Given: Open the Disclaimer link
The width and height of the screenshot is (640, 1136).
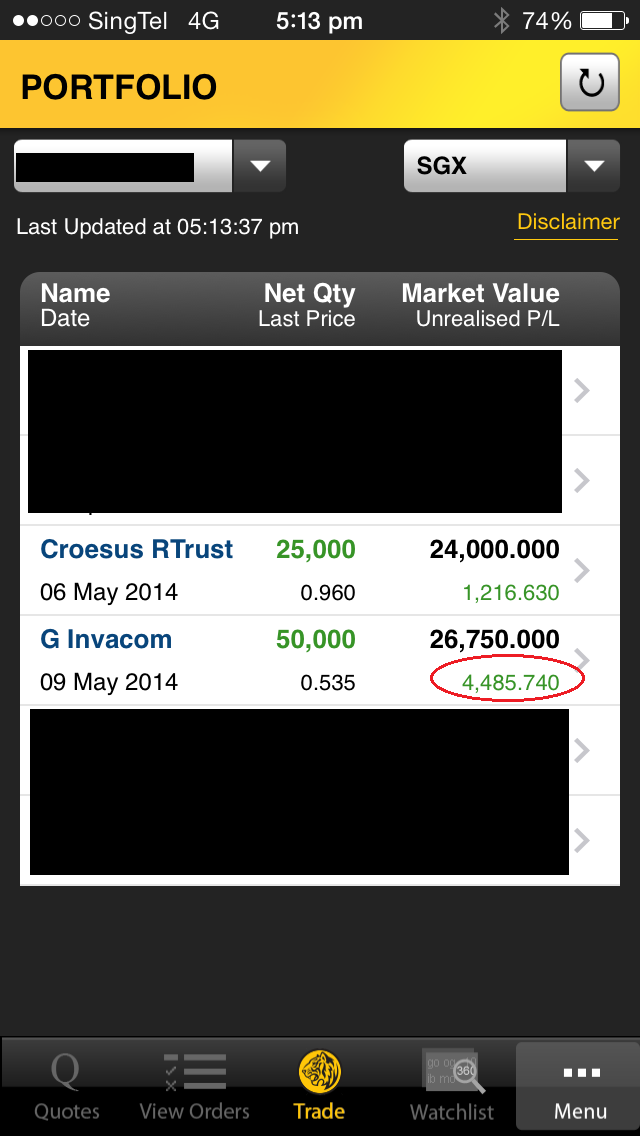Looking at the screenshot, I should tap(567, 222).
